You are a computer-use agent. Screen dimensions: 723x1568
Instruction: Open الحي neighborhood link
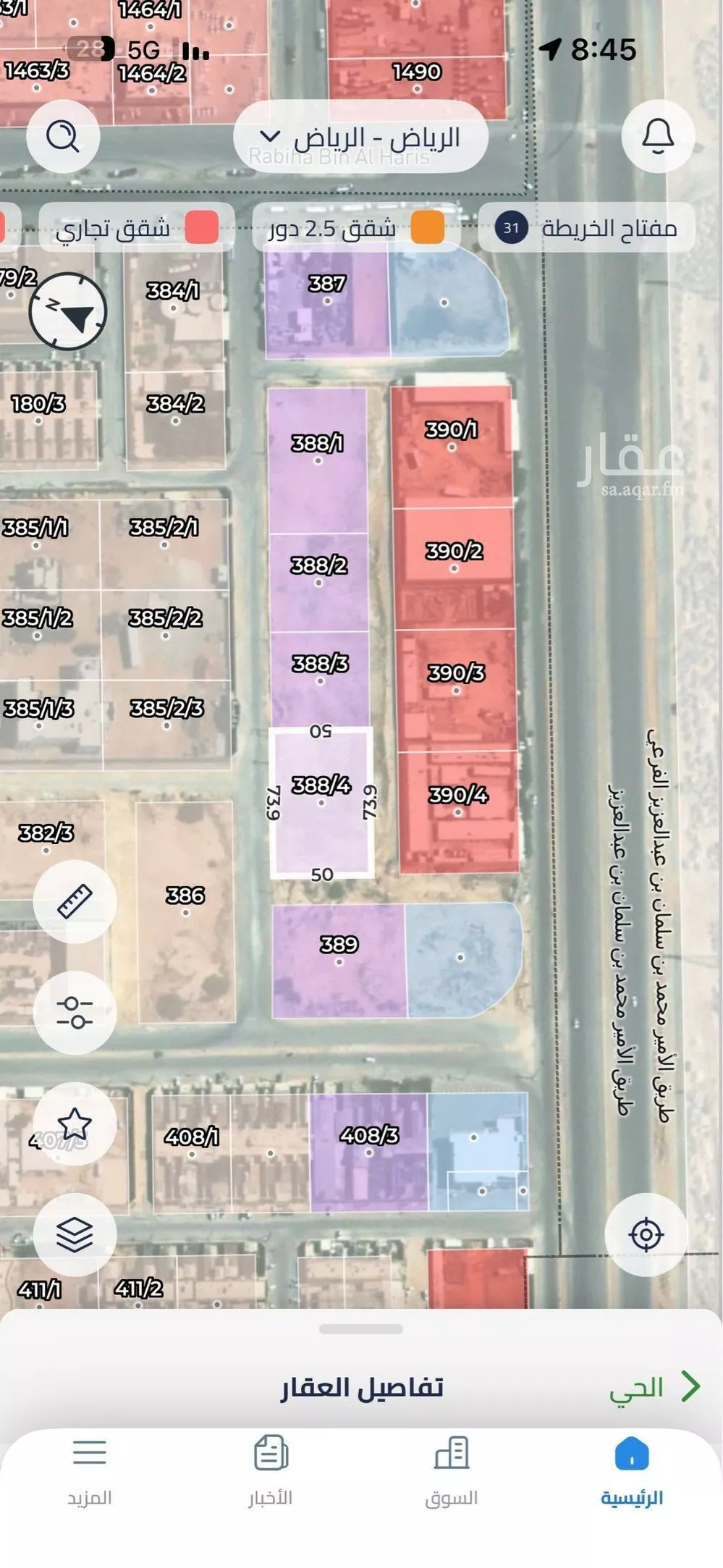click(x=653, y=1388)
